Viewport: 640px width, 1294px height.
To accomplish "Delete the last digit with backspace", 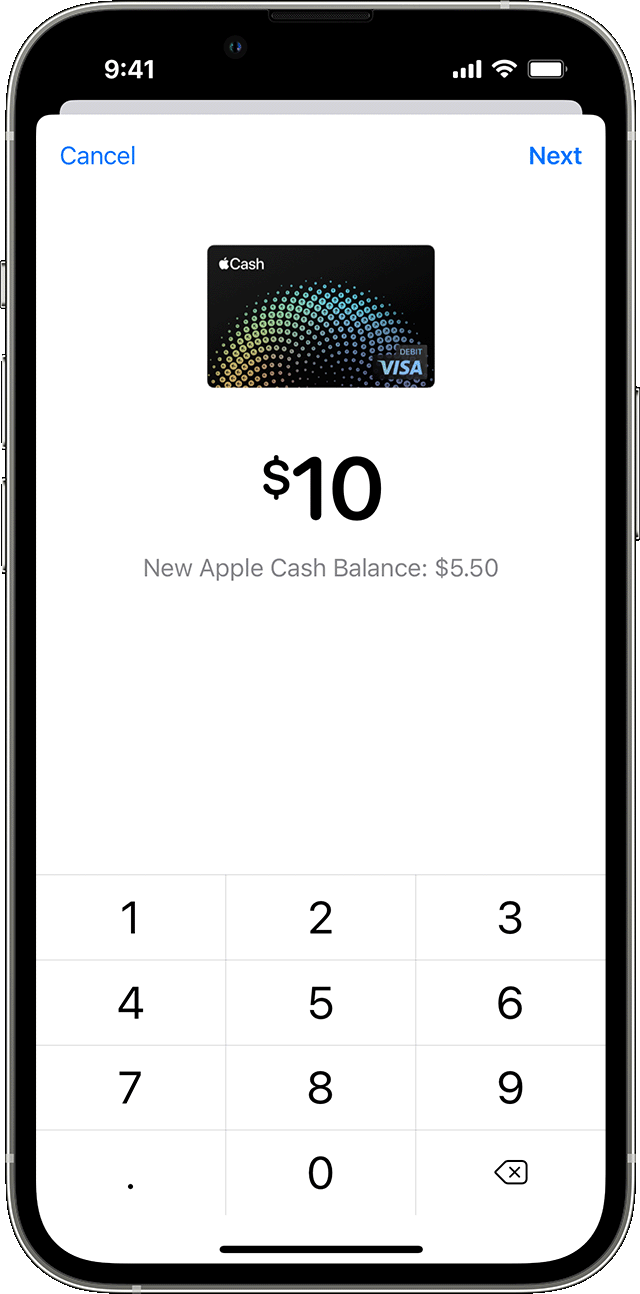I will click(x=510, y=1173).
